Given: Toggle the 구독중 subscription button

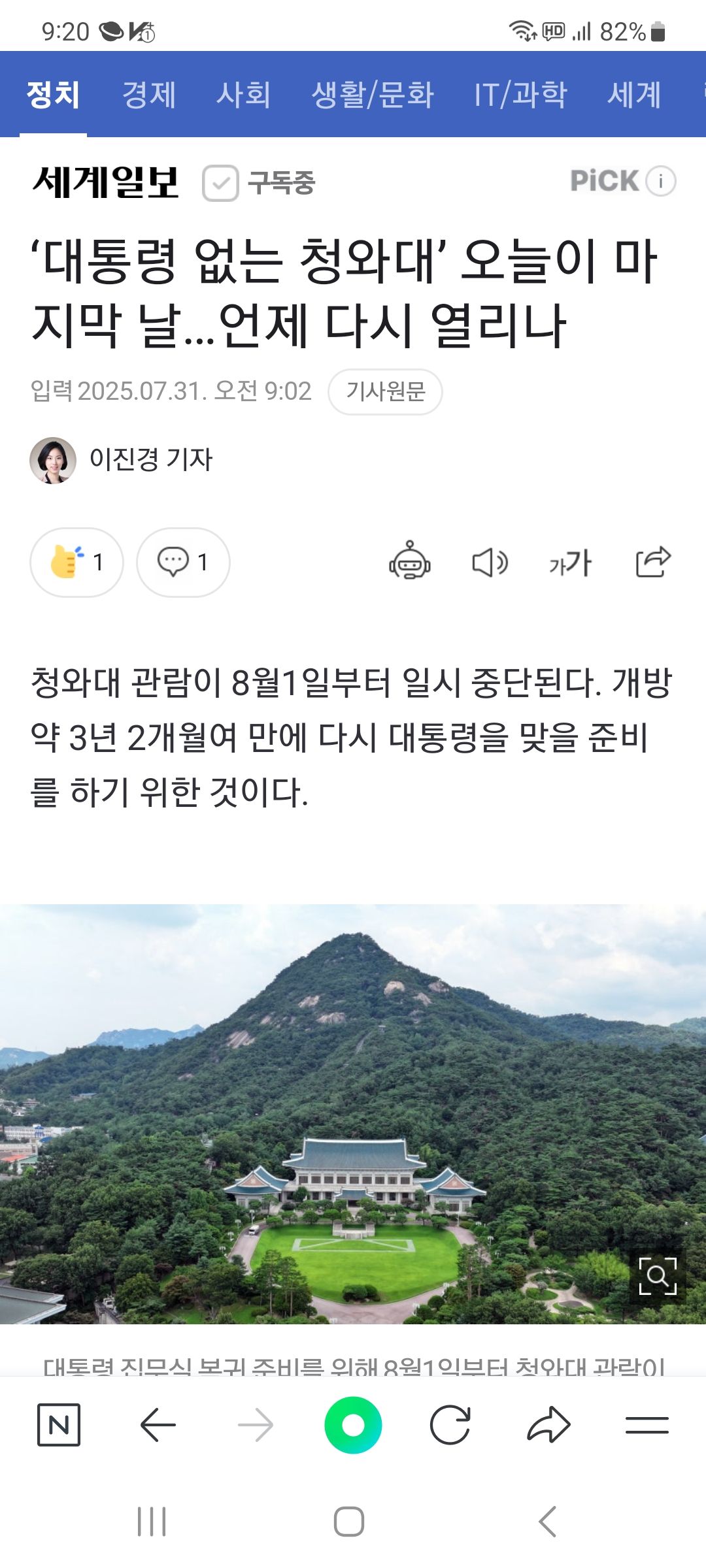Looking at the screenshot, I should [x=259, y=183].
